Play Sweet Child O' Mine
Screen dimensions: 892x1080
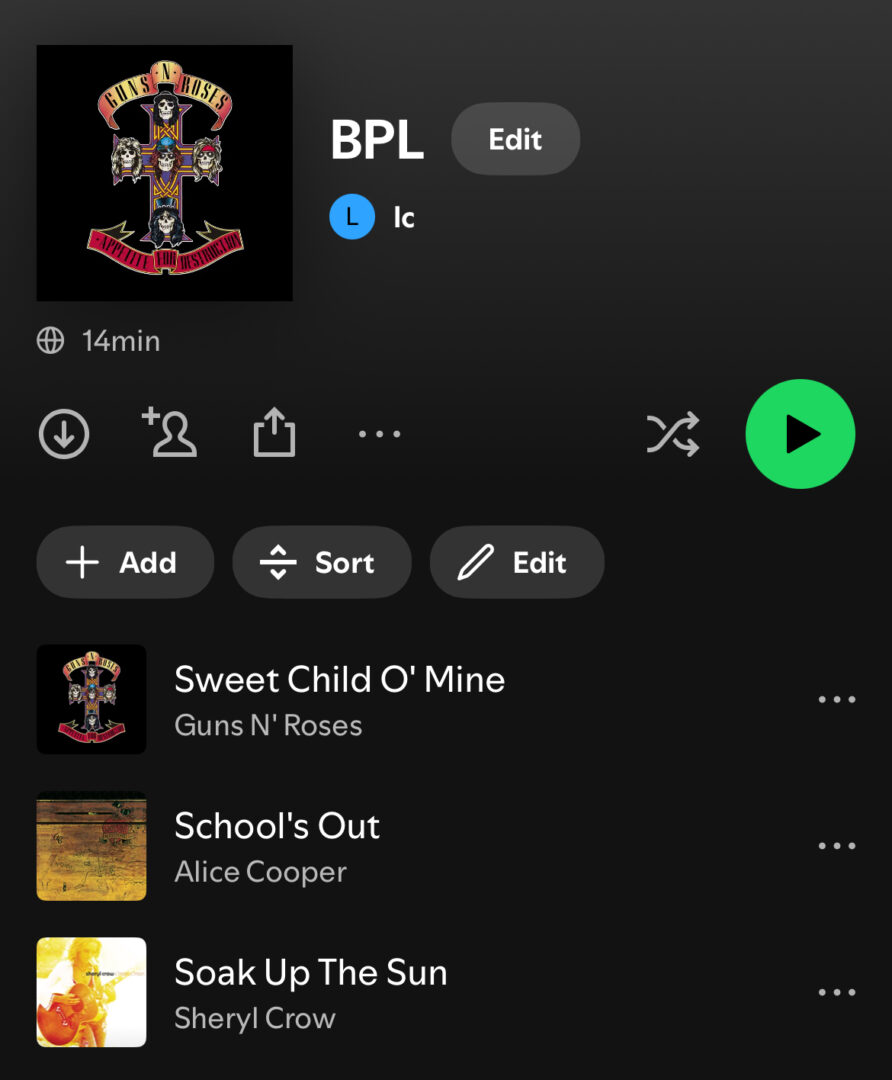tap(340, 699)
